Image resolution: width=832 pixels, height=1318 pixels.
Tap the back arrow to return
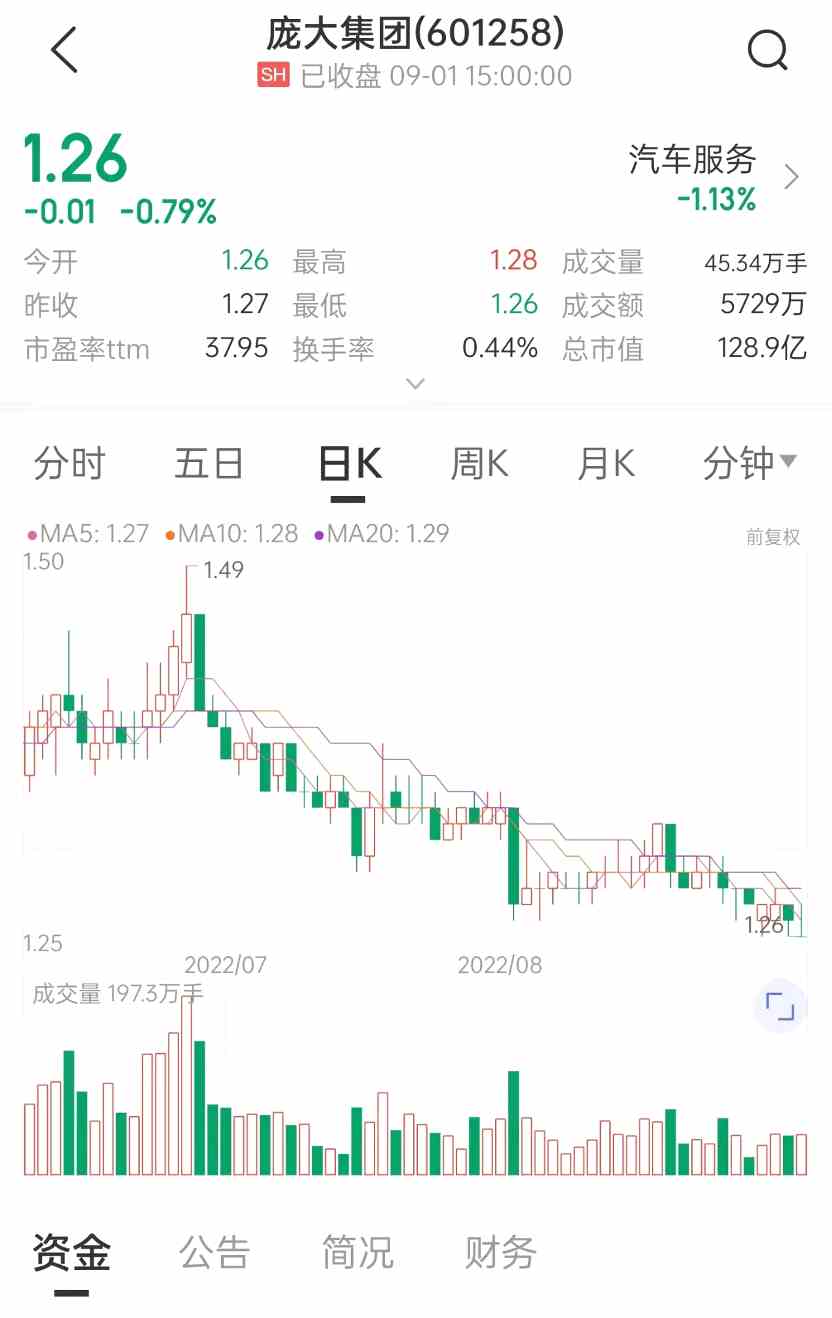click(62, 48)
